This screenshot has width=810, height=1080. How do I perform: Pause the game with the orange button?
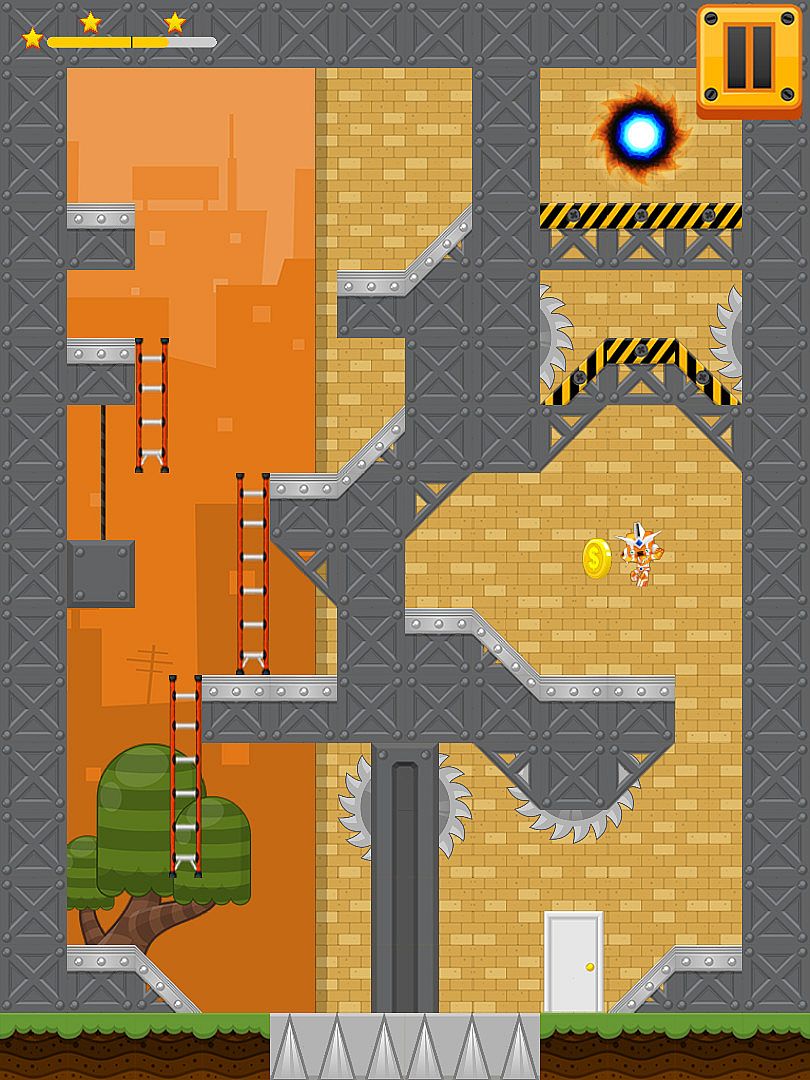coord(748,58)
